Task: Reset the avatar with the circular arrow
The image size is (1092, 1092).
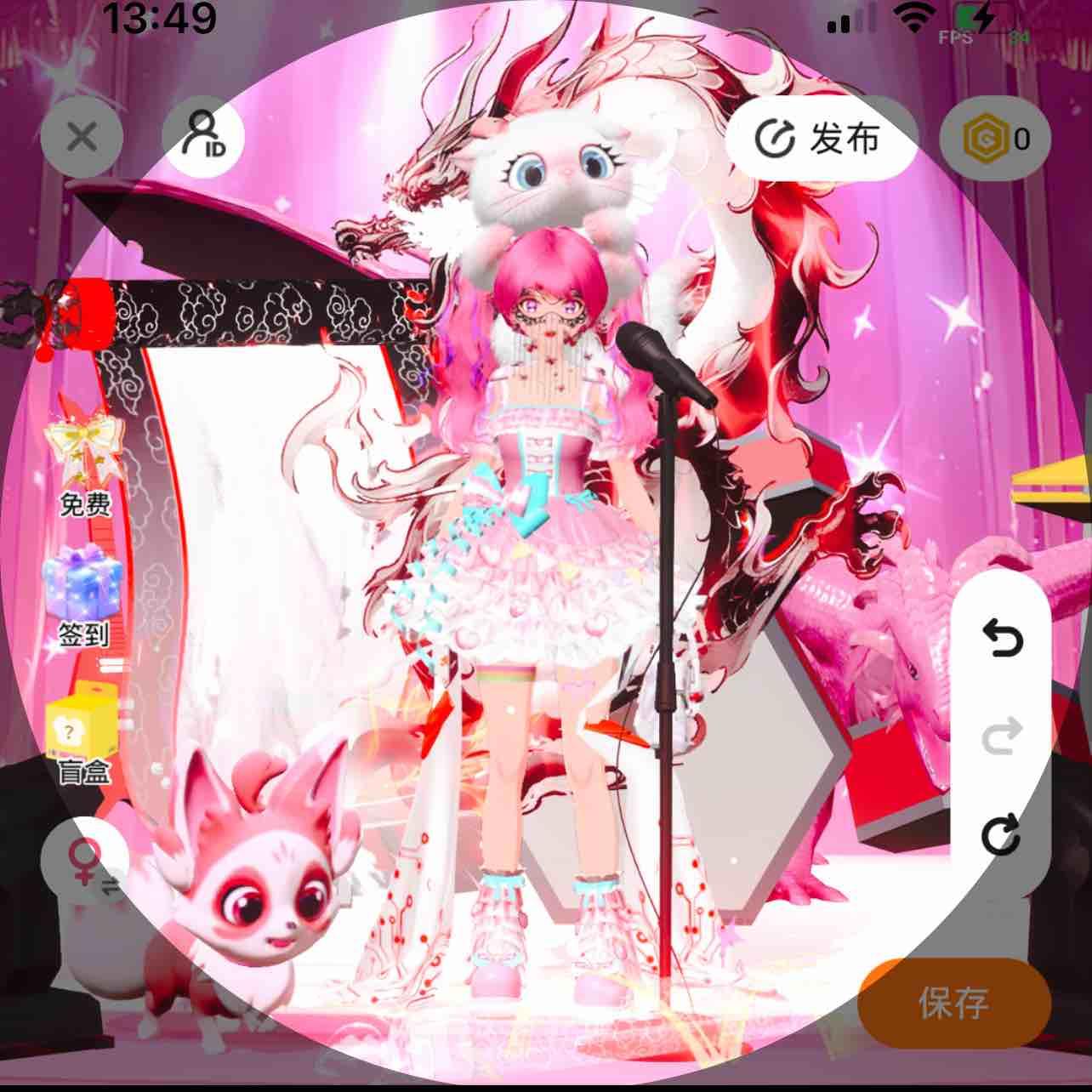Action: pos(1001,835)
